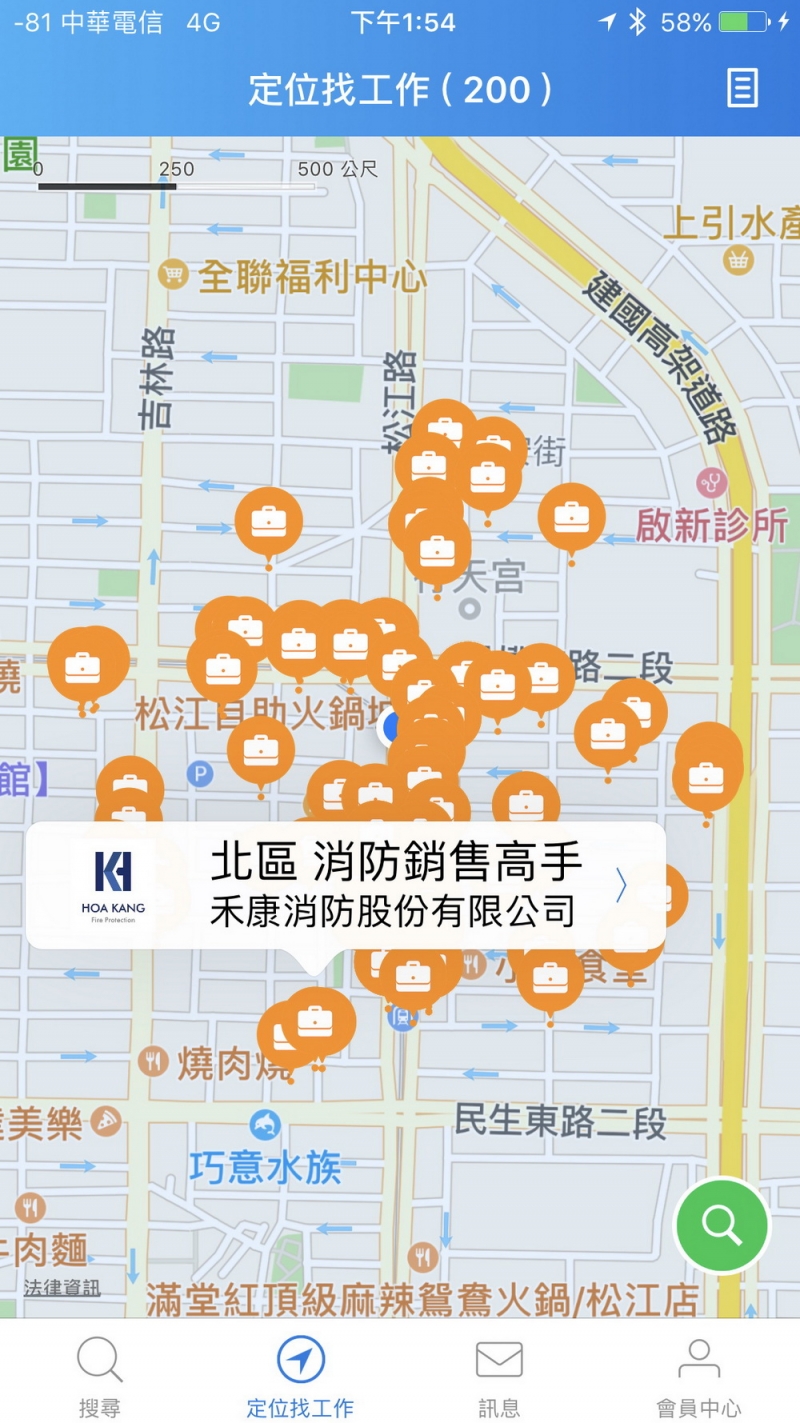Viewport: 800px width, 1423px height.
Task: Tap the green search floating button
Action: pyautogui.click(x=722, y=1224)
